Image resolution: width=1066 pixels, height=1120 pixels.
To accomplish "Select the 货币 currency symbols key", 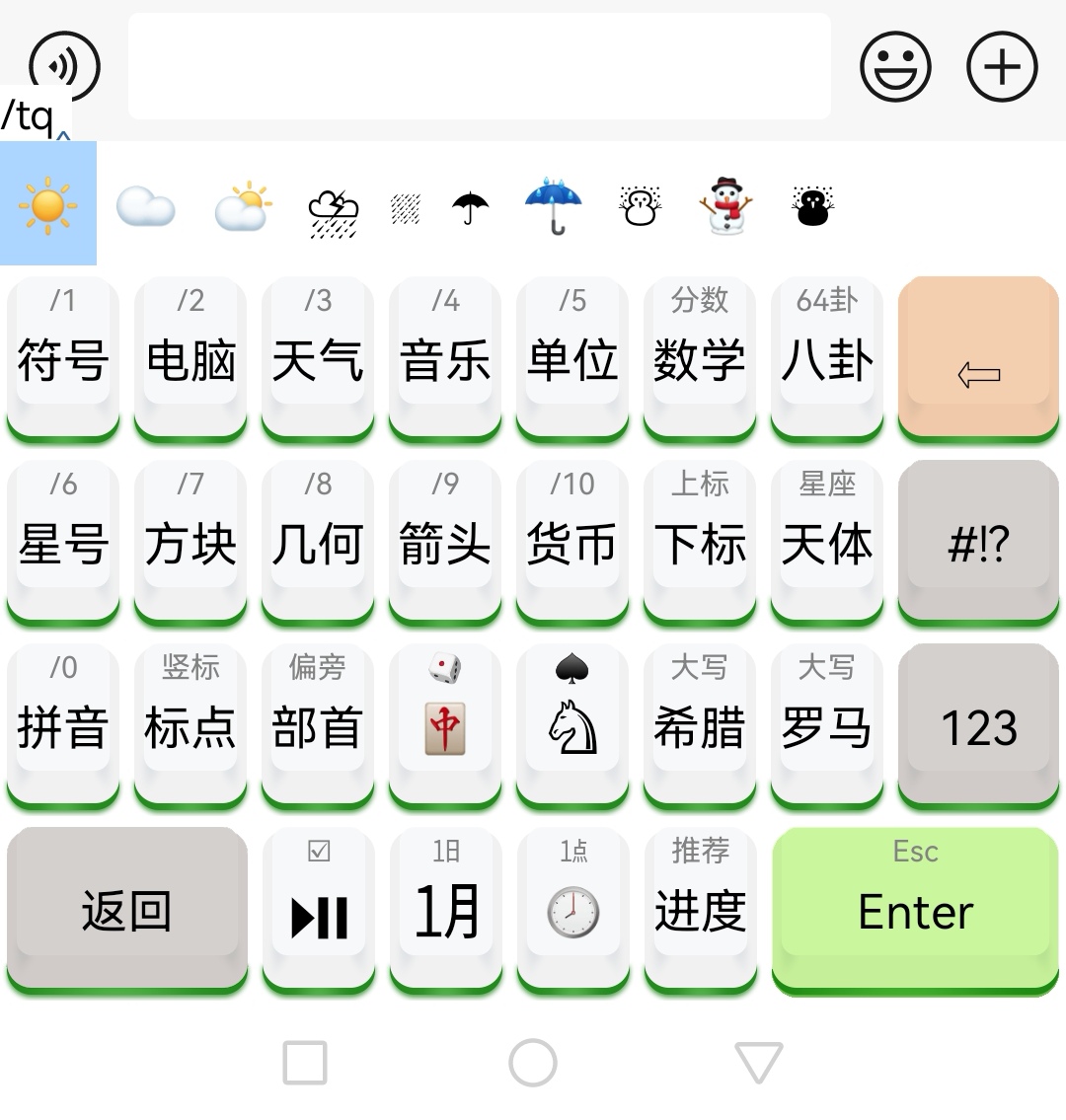I will [x=572, y=541].
